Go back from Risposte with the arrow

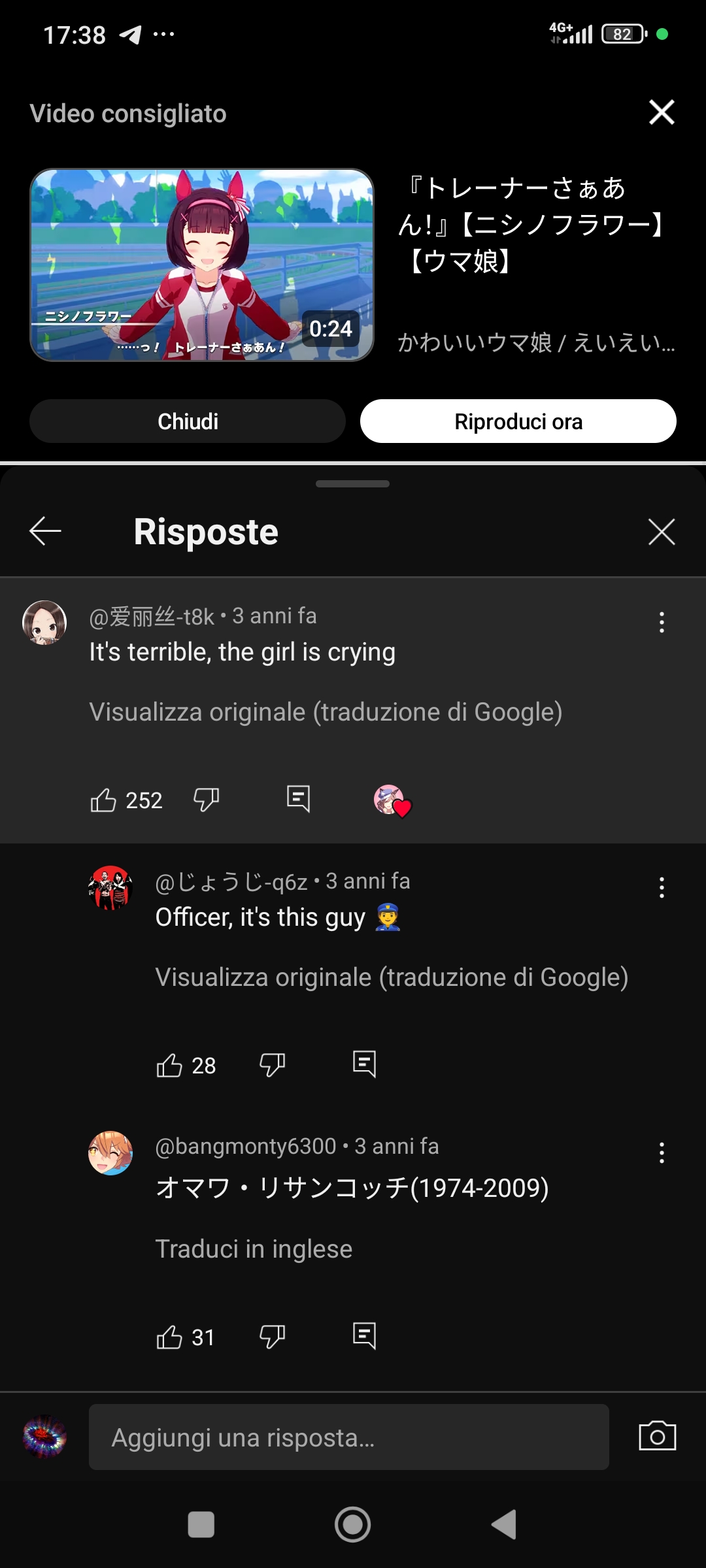click(x=45, y=531)
